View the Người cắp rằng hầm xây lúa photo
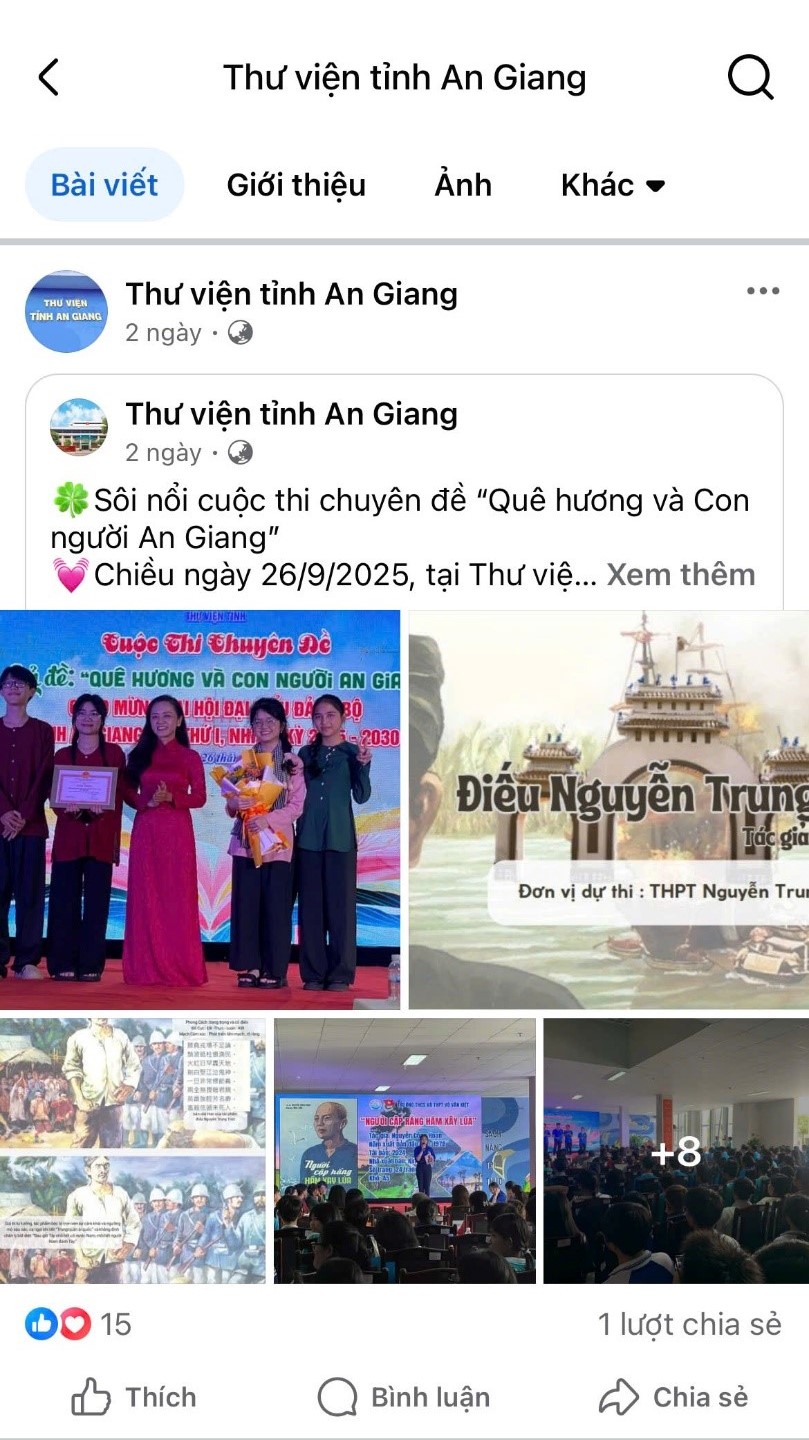The image size is (809, 1440). point(404,1150)
